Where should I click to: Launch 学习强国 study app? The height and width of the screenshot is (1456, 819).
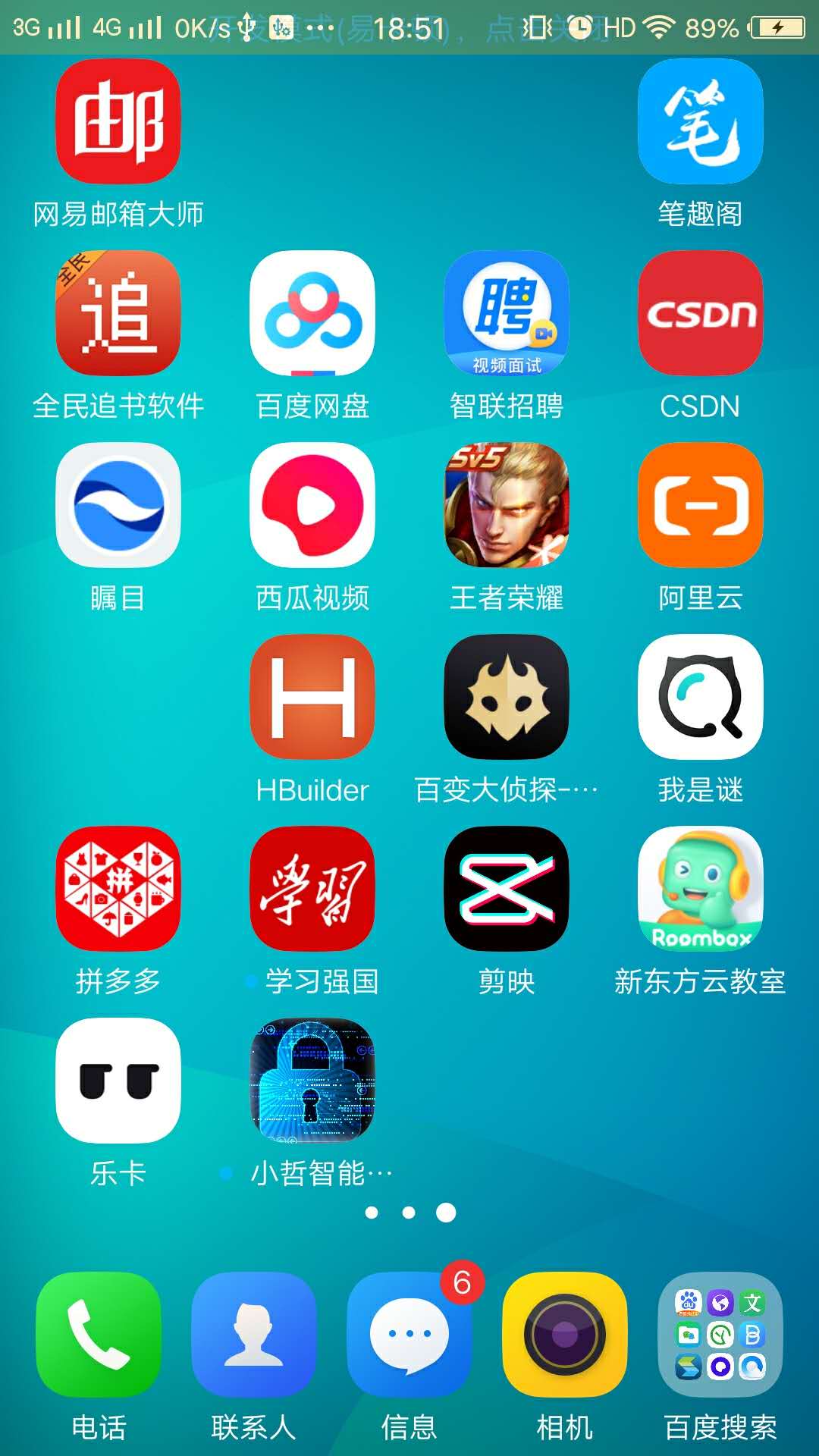[312, 892]
